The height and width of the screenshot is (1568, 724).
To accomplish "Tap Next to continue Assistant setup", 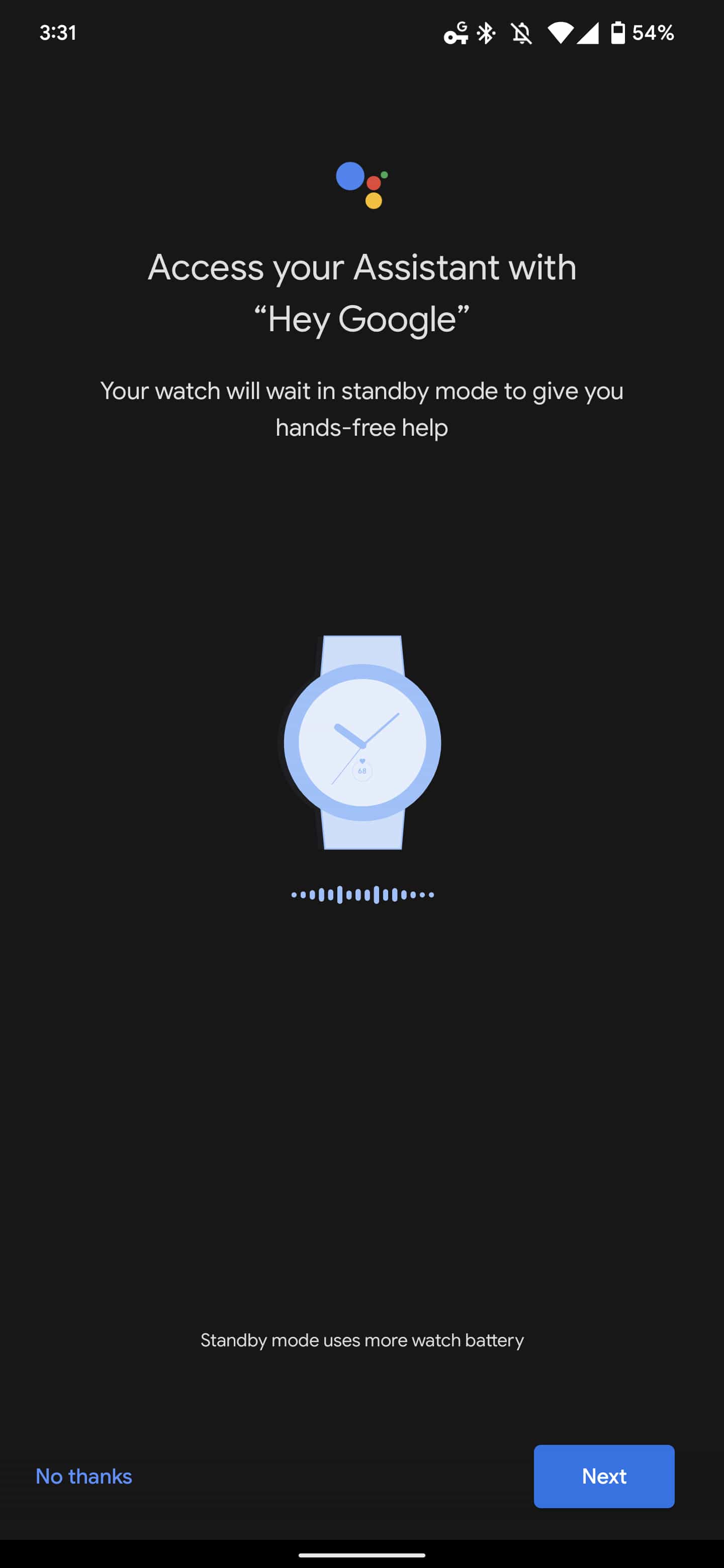I will point(603,1476).
